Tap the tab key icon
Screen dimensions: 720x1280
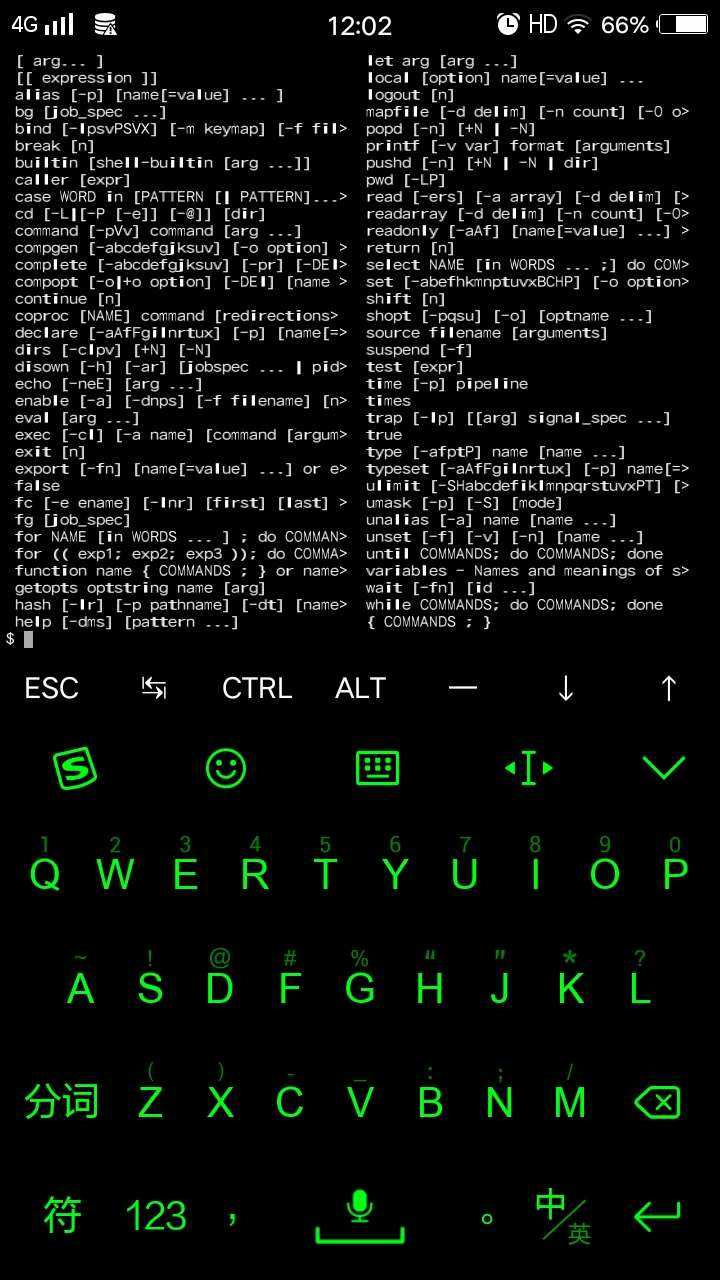(x=154, y=688)
